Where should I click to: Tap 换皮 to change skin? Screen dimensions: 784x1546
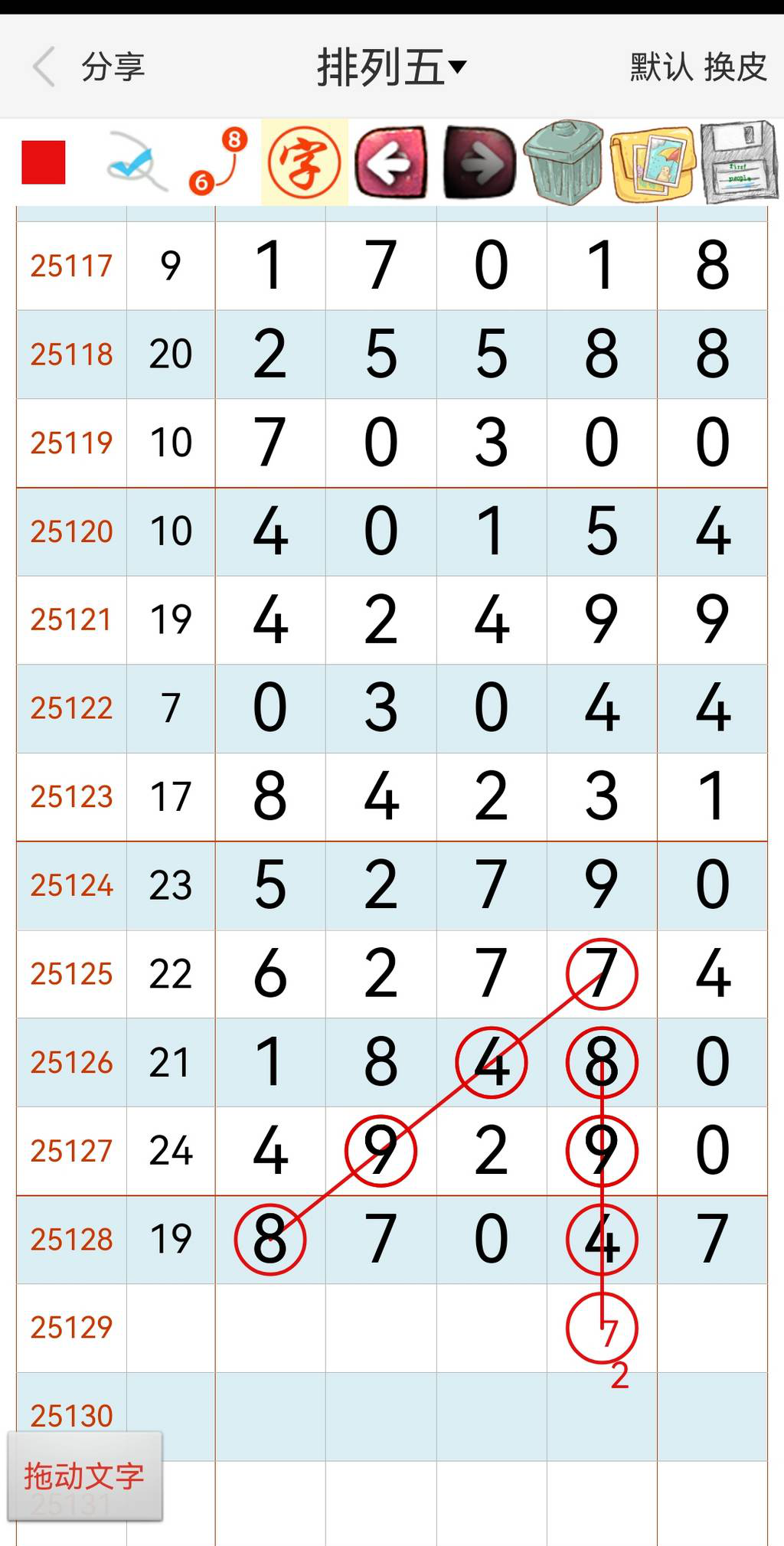[735, 67]
